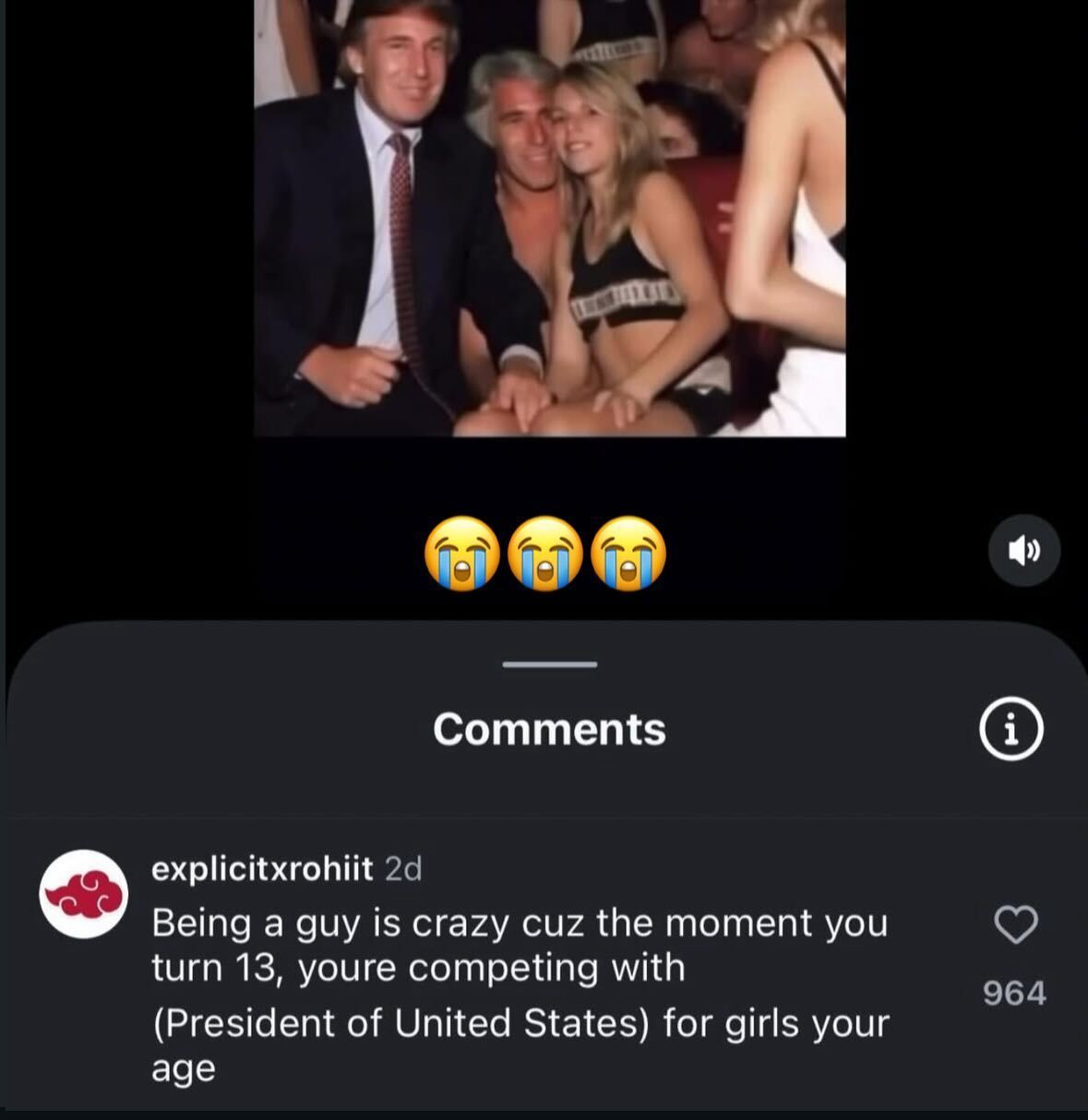View likers by clicking the 964 count
The width and height of the screenshot is (1088, 1120).
pos(1013,994)
